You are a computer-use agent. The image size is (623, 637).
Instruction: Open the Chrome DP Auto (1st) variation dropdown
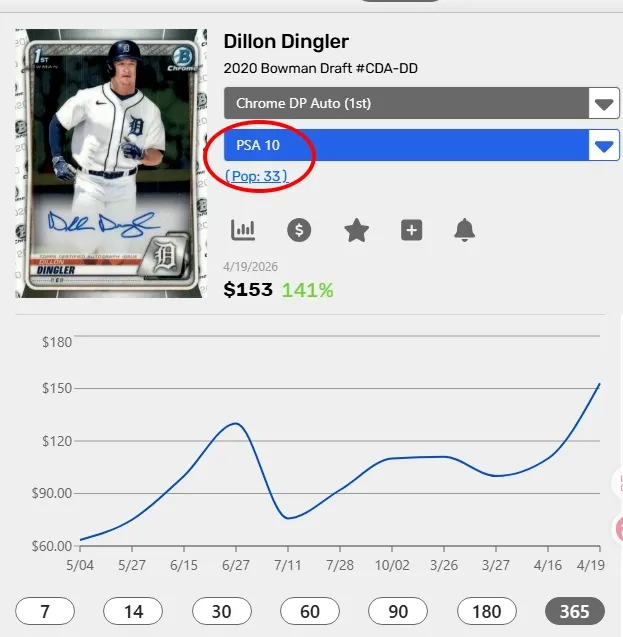coord(420,103)
